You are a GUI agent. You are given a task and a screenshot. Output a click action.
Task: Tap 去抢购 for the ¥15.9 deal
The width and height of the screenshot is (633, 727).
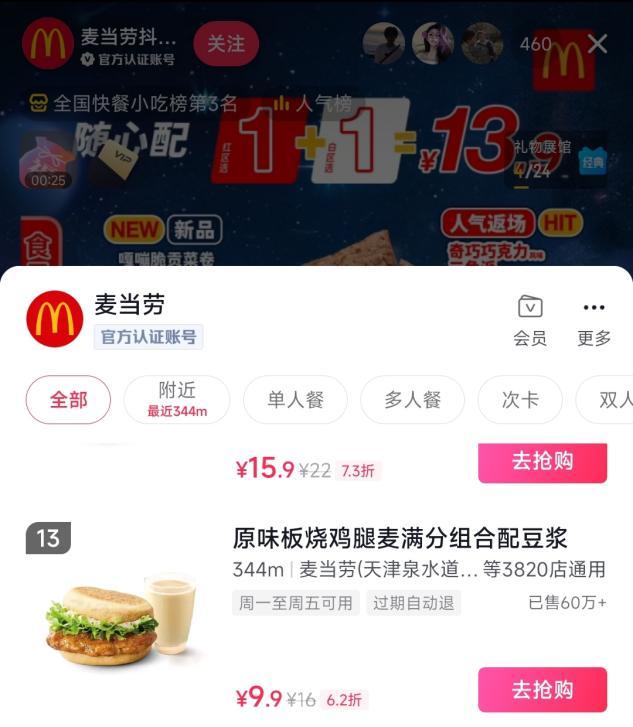(x=542, y=462)
